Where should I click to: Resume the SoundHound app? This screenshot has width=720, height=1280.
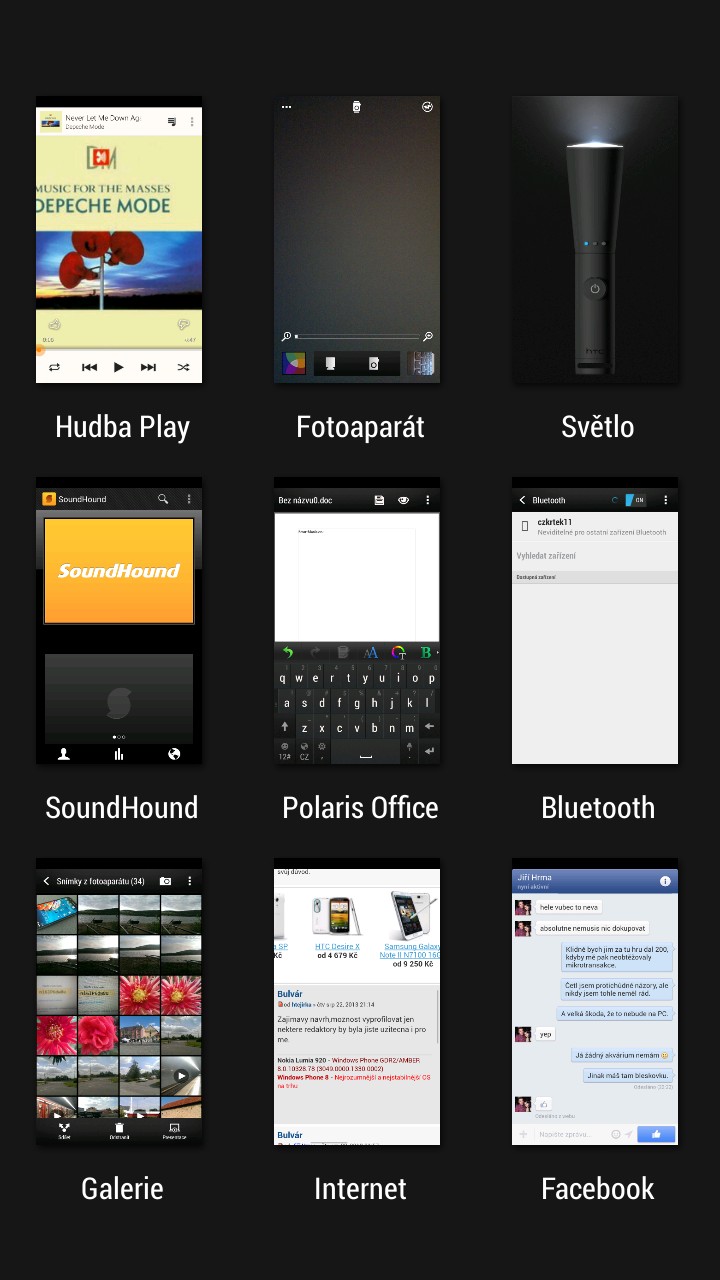point(119,621)
